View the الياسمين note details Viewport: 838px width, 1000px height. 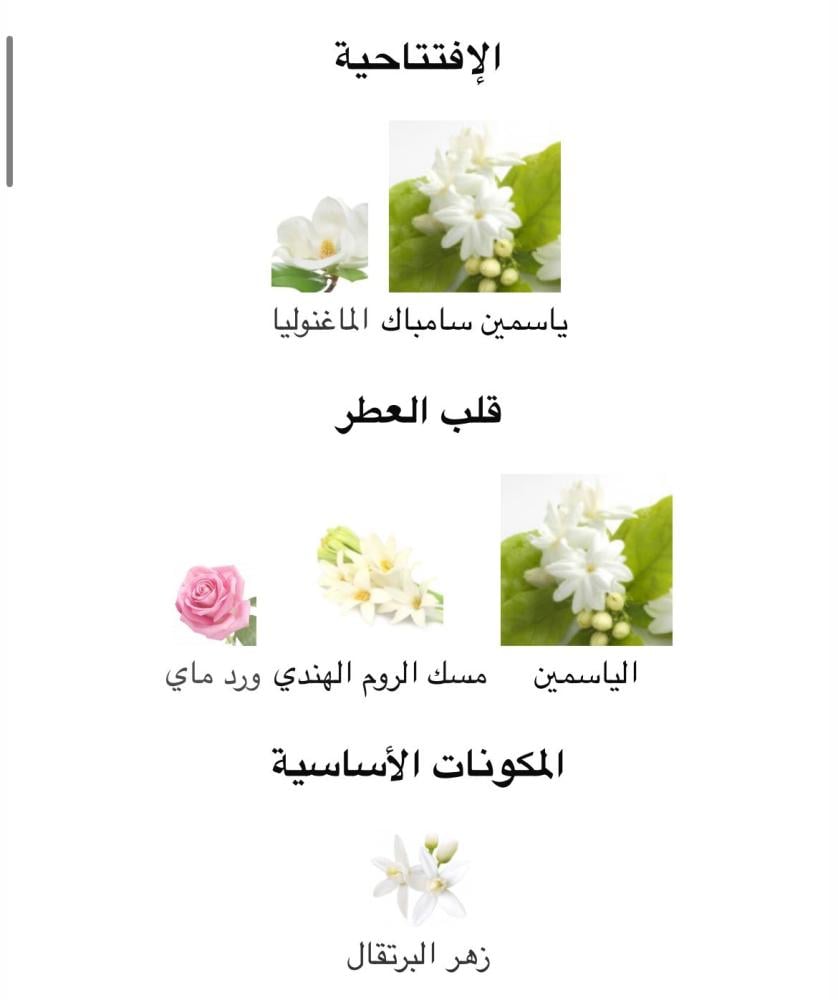click(586, 560)
